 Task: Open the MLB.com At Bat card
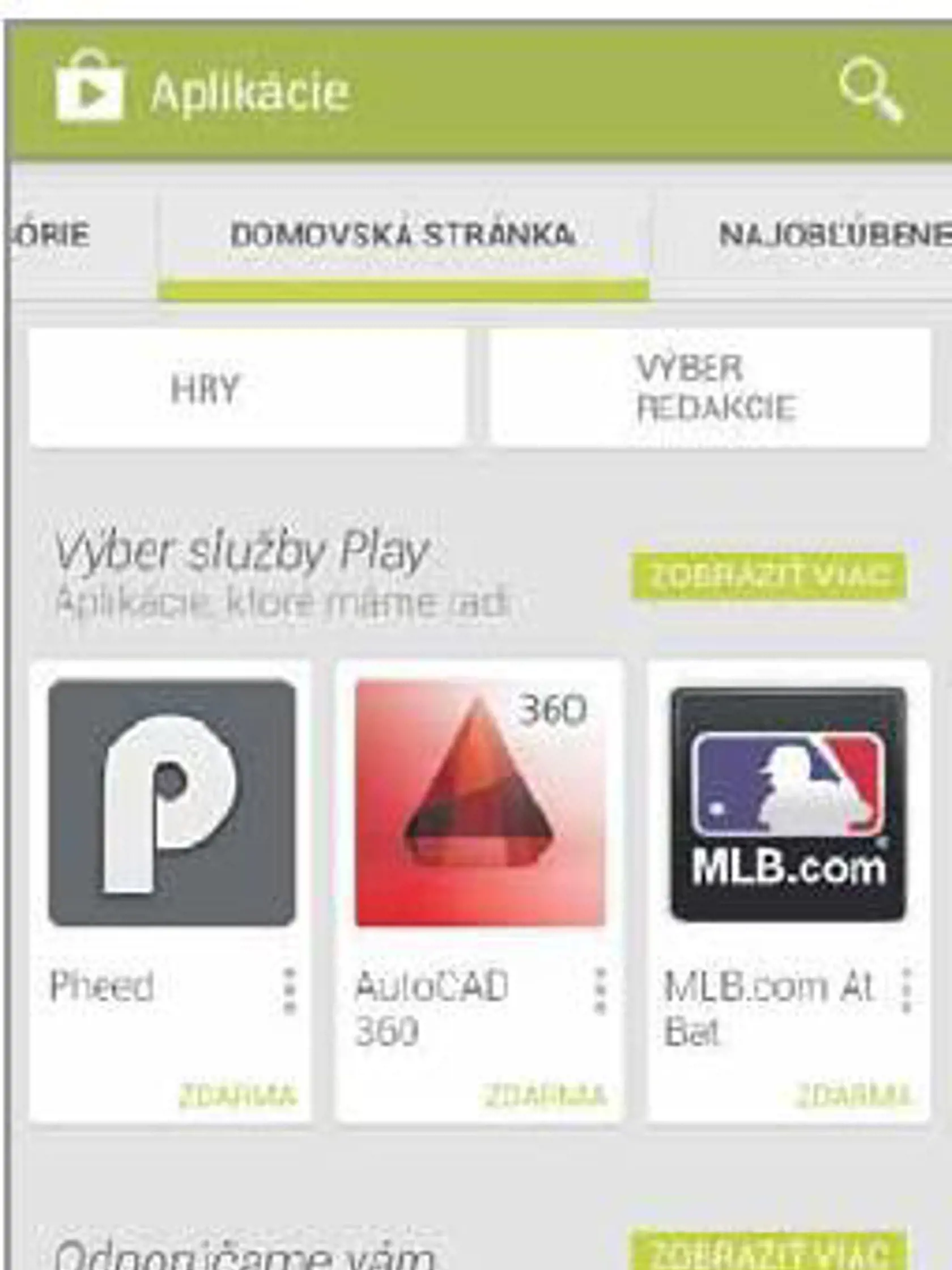(x=788, y=804)
